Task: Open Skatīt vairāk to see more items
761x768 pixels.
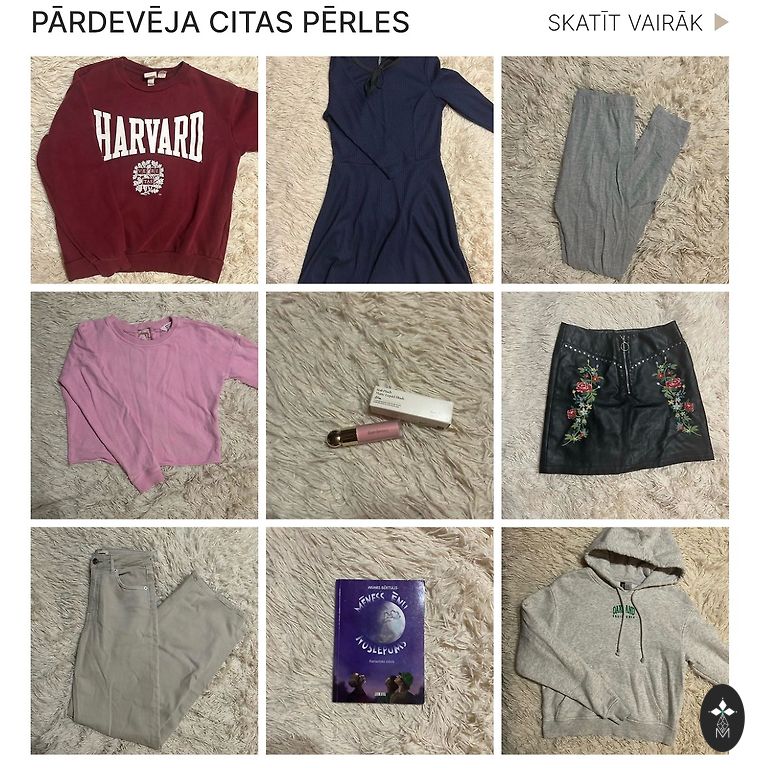Action: point(638,23)
